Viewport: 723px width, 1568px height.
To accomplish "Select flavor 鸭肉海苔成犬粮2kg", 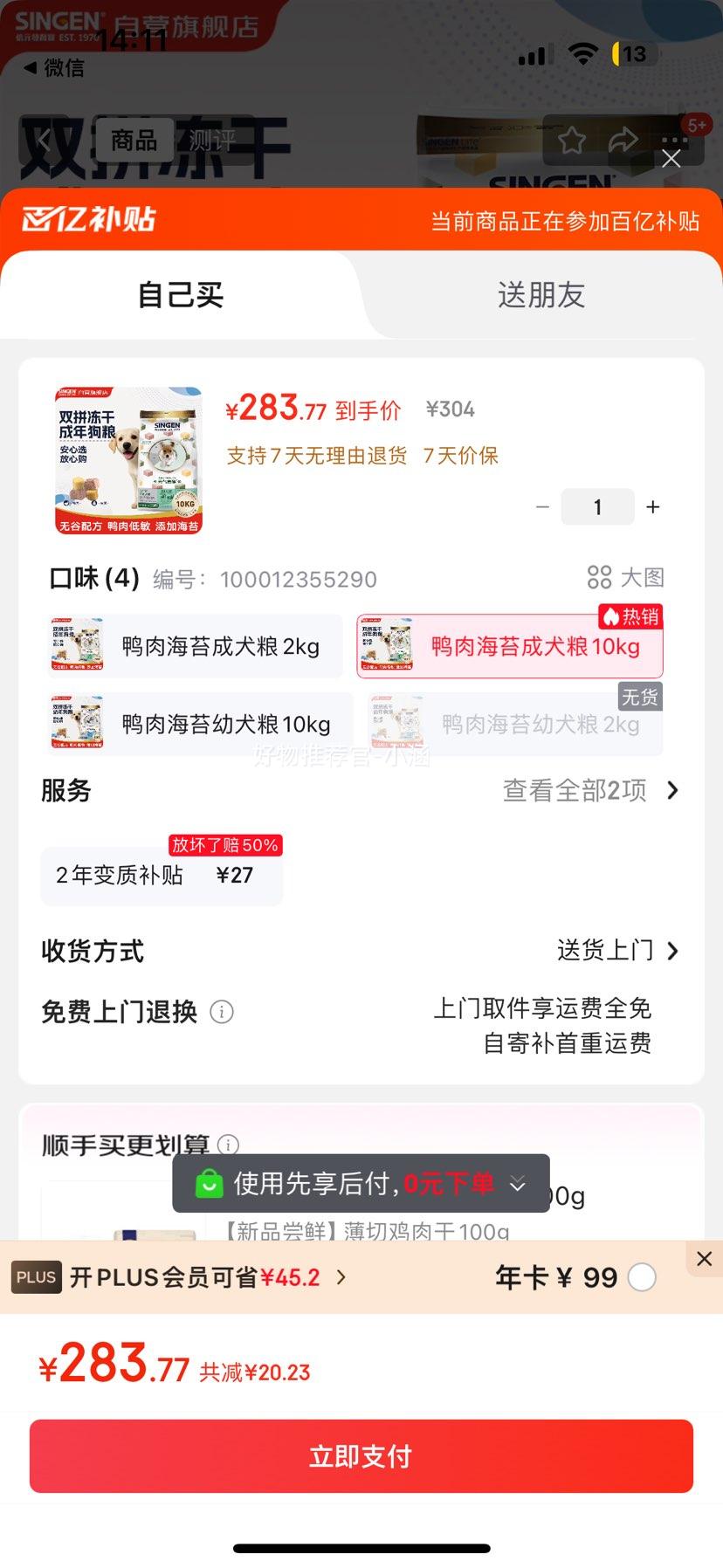I will pos(196,646).
